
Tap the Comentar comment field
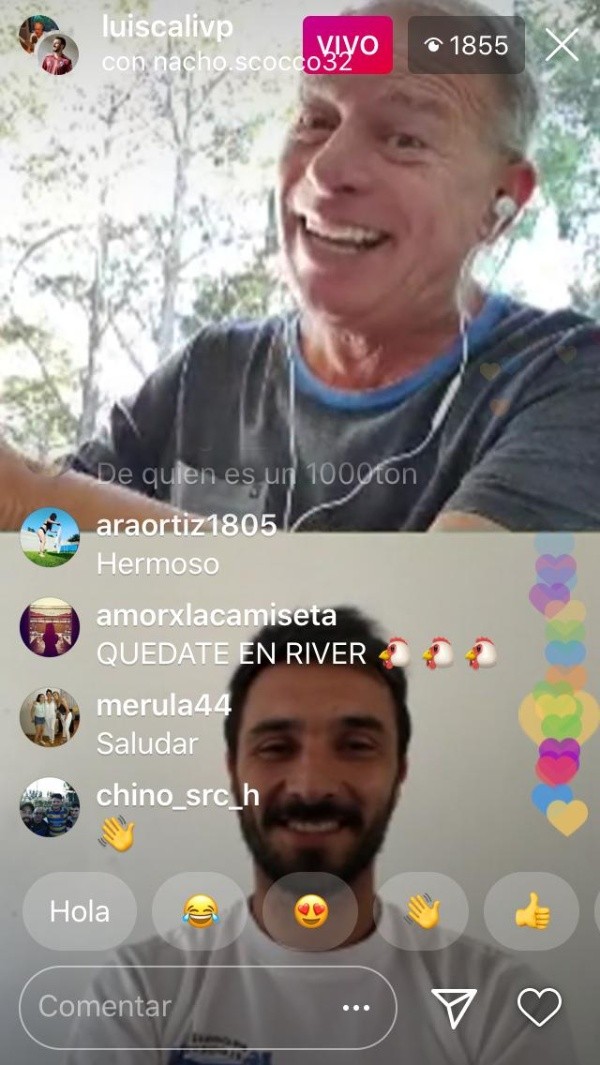180,1006
